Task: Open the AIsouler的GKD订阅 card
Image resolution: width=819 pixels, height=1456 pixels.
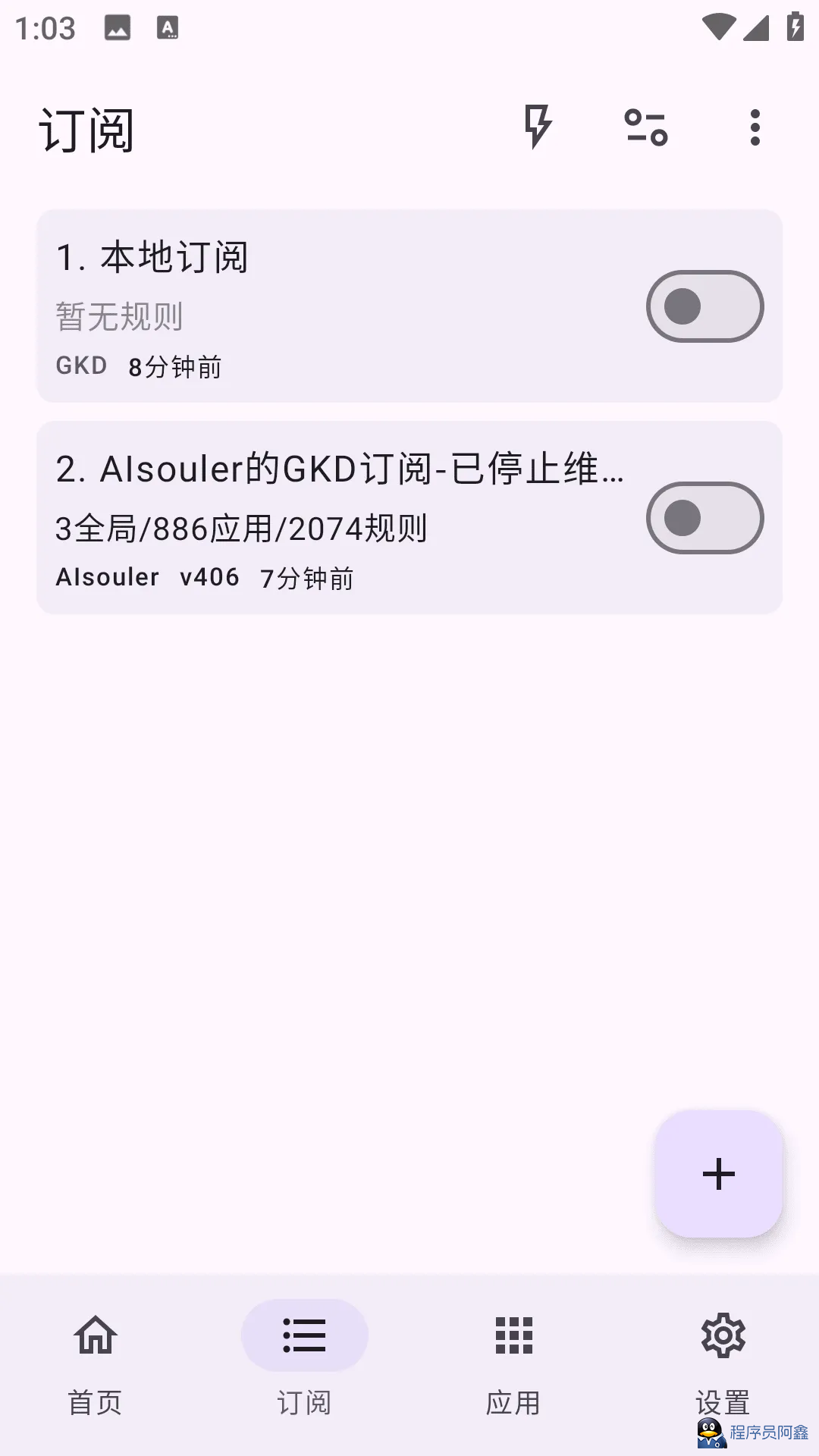Action: pos(334,518)
